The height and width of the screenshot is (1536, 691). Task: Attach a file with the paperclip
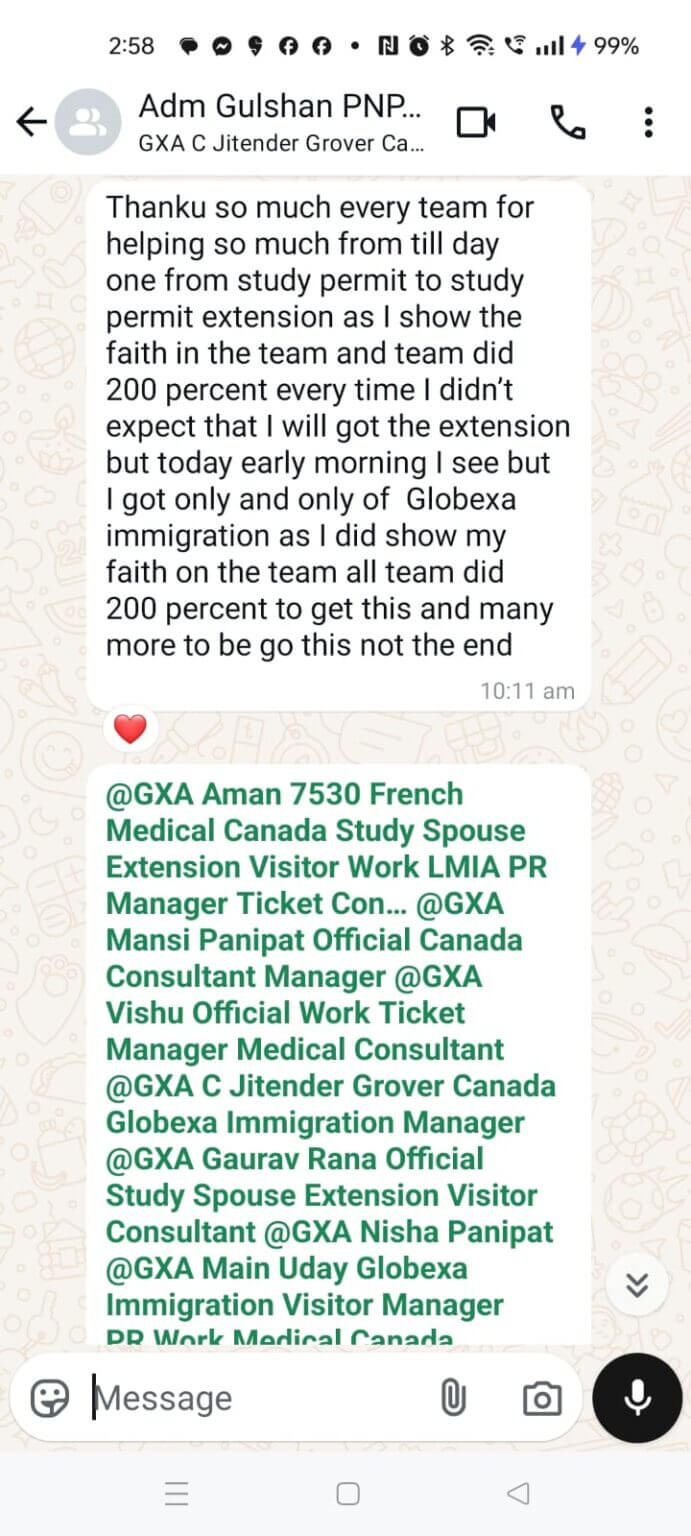click(x=453, y=1398)
